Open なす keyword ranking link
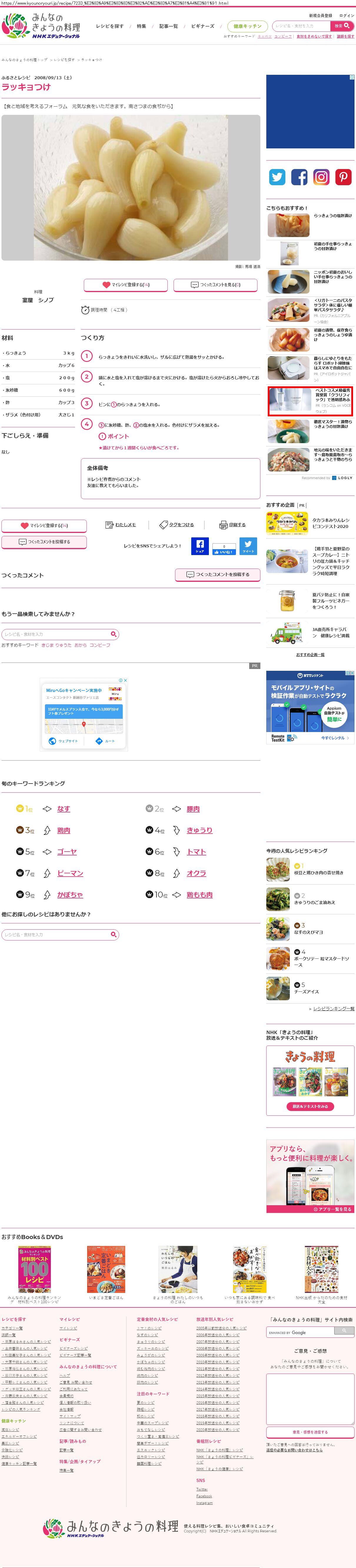This screenshot has width=356, height=1568. tap(63, 809)
